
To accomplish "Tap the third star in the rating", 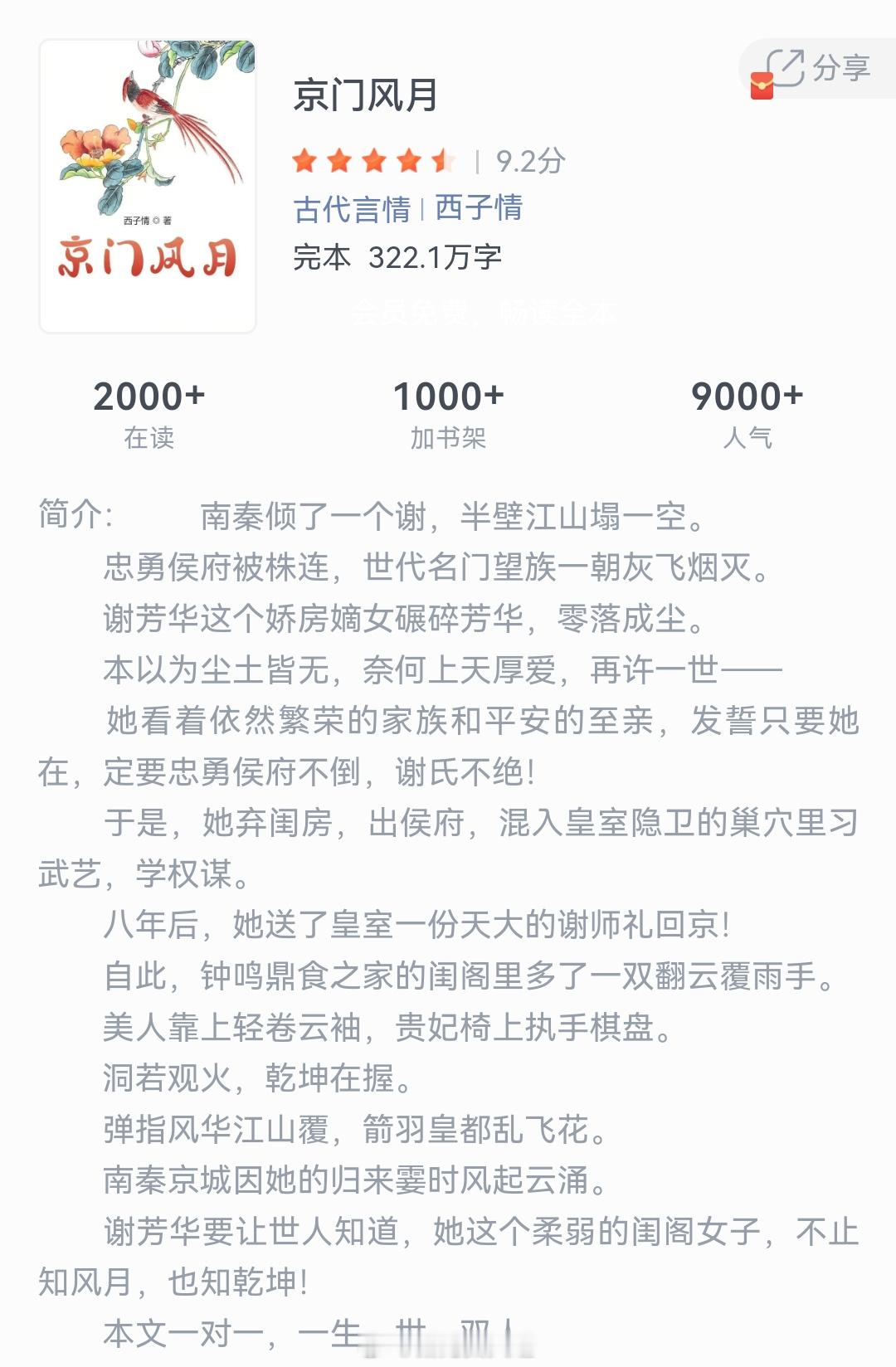I will click(375, 158).
